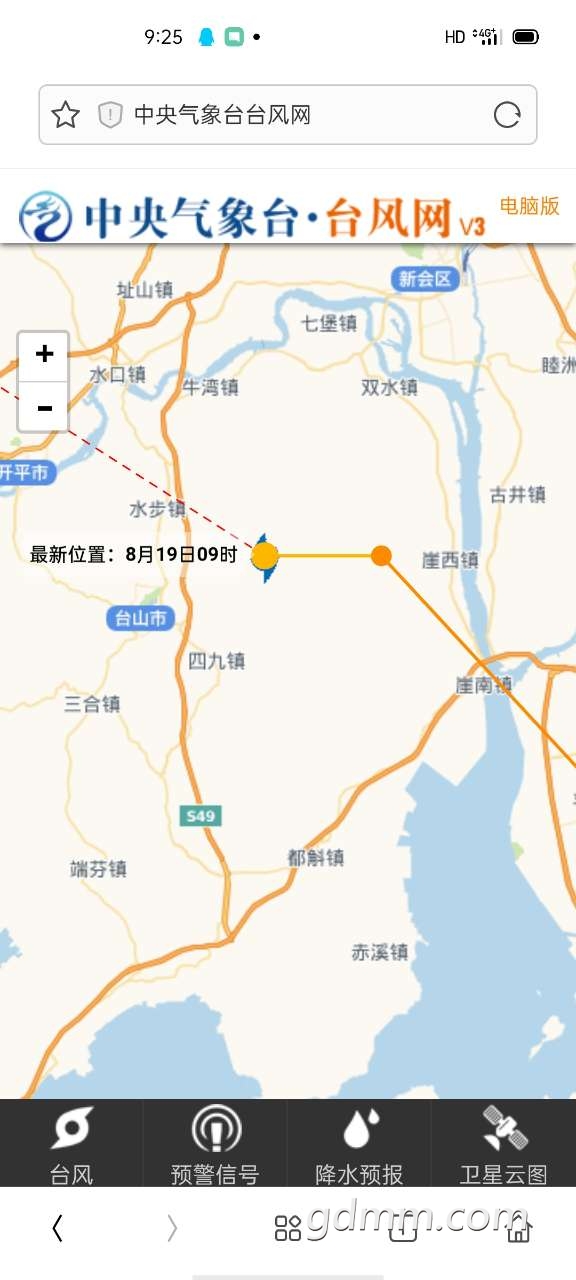Zoom in on the map with the plus button
Screen dimensions: 576x1280
pyautogui.click(x=44, y=355)
